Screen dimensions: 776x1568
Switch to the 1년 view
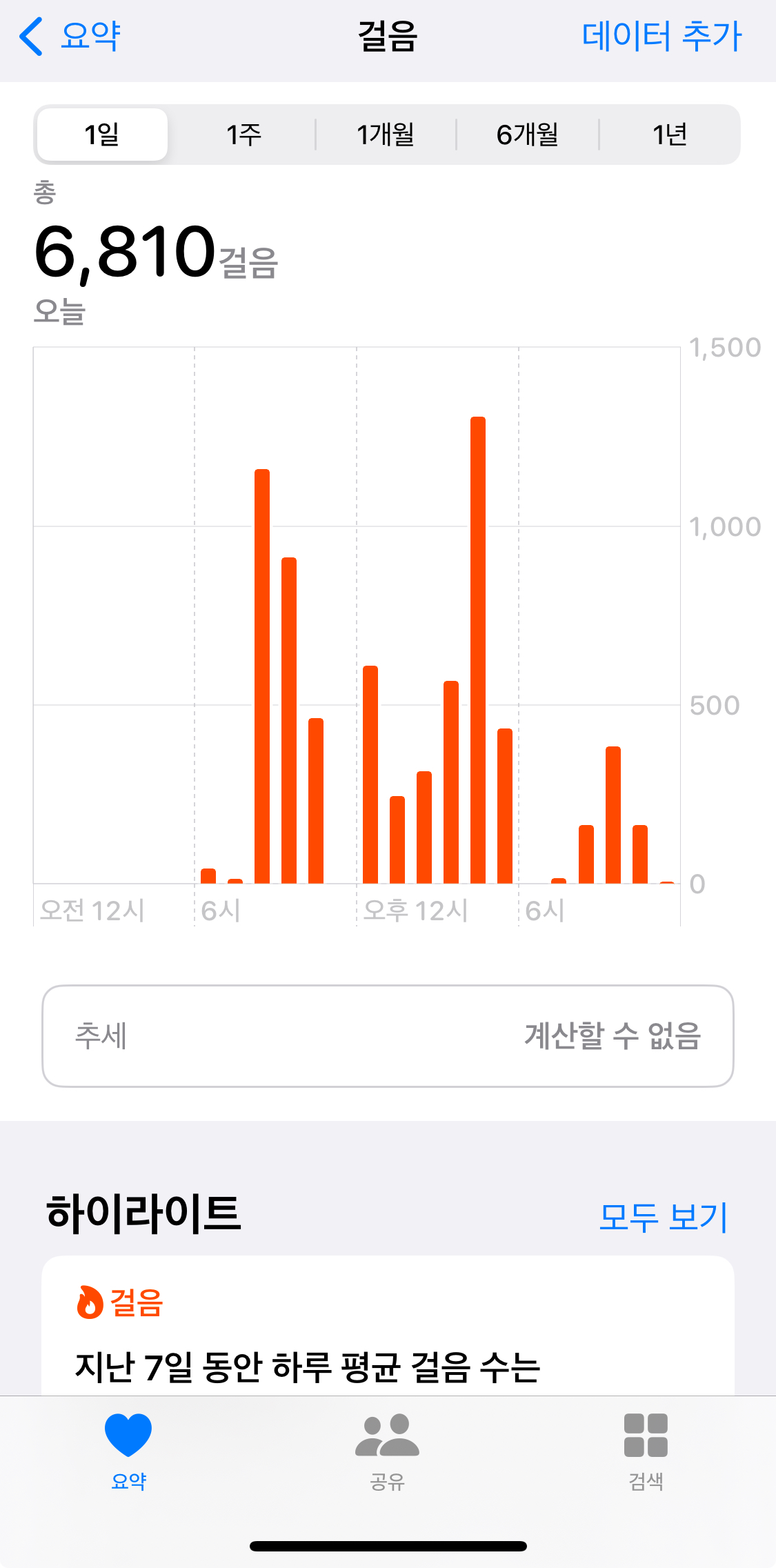pyautogui.click(x=669, y=135)
